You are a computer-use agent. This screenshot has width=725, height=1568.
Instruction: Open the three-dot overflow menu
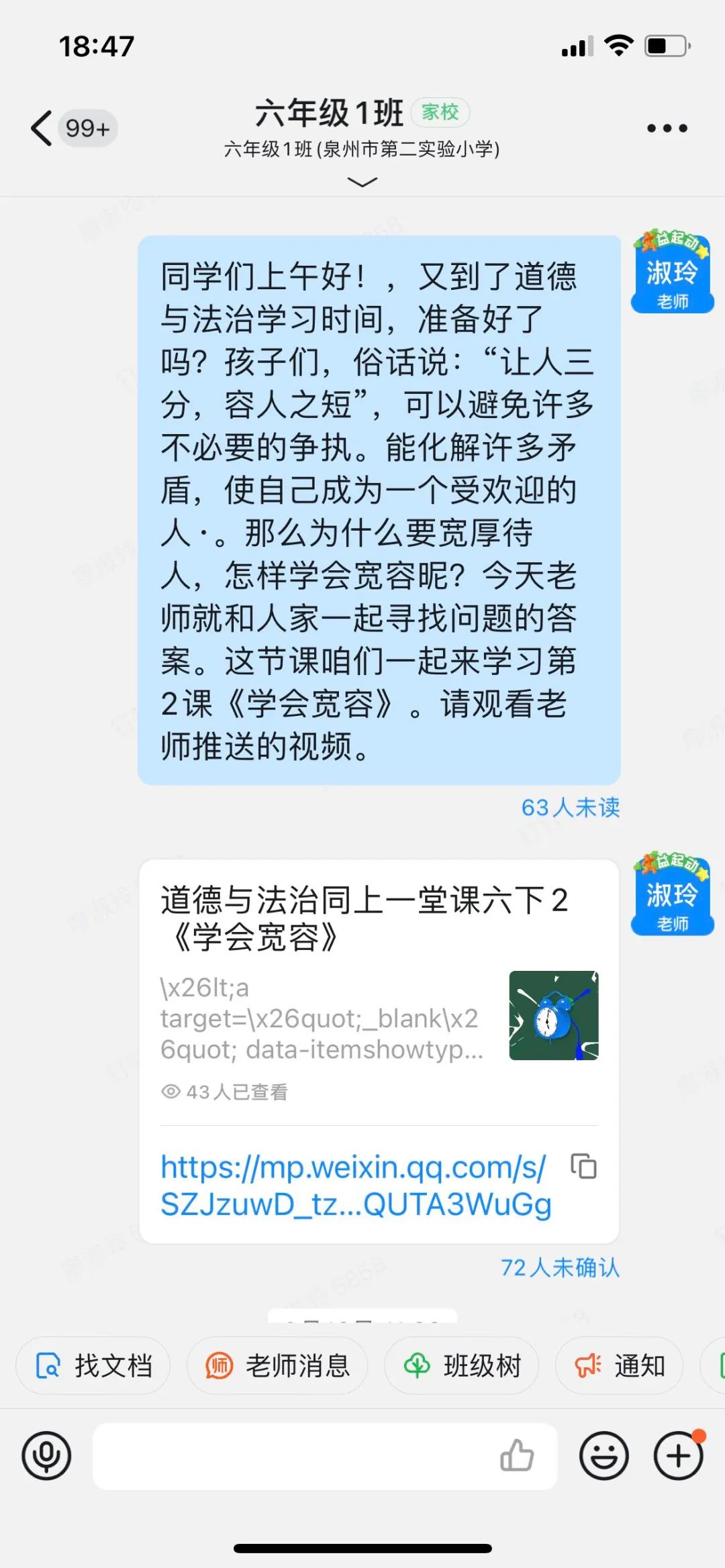(x=667, y=128)
